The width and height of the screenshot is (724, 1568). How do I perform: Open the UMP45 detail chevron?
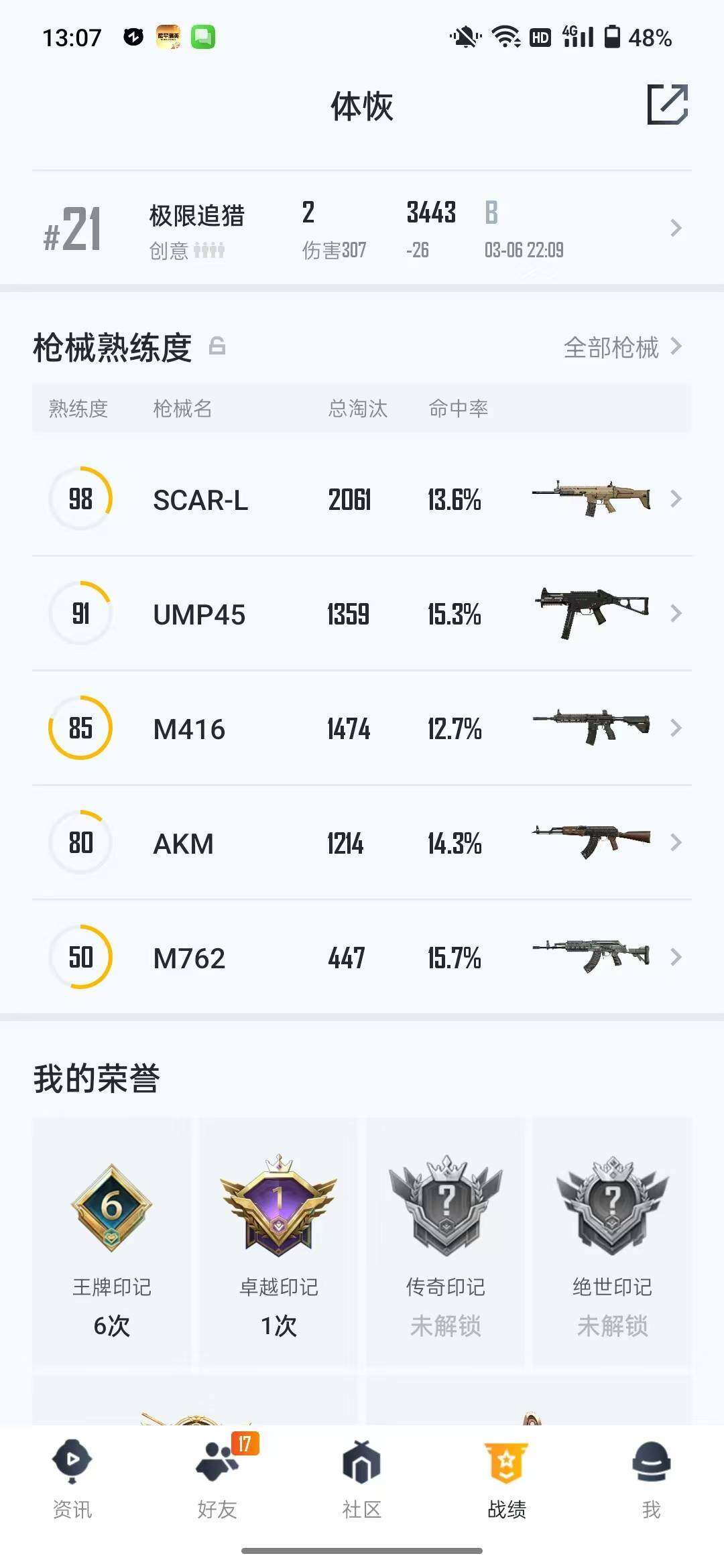click(675, 614)
